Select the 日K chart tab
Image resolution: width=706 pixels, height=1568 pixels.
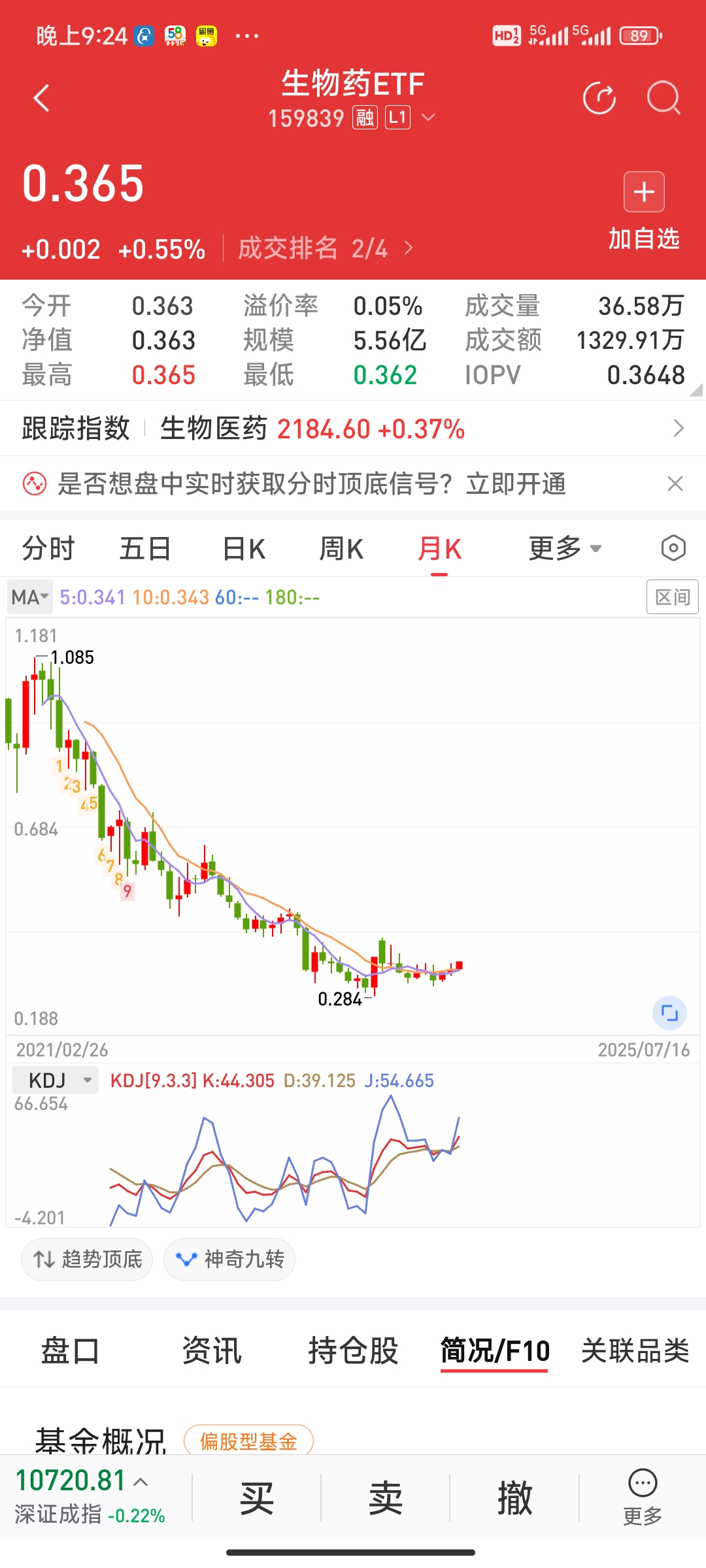pyautogui.click(x=244, y=549)
